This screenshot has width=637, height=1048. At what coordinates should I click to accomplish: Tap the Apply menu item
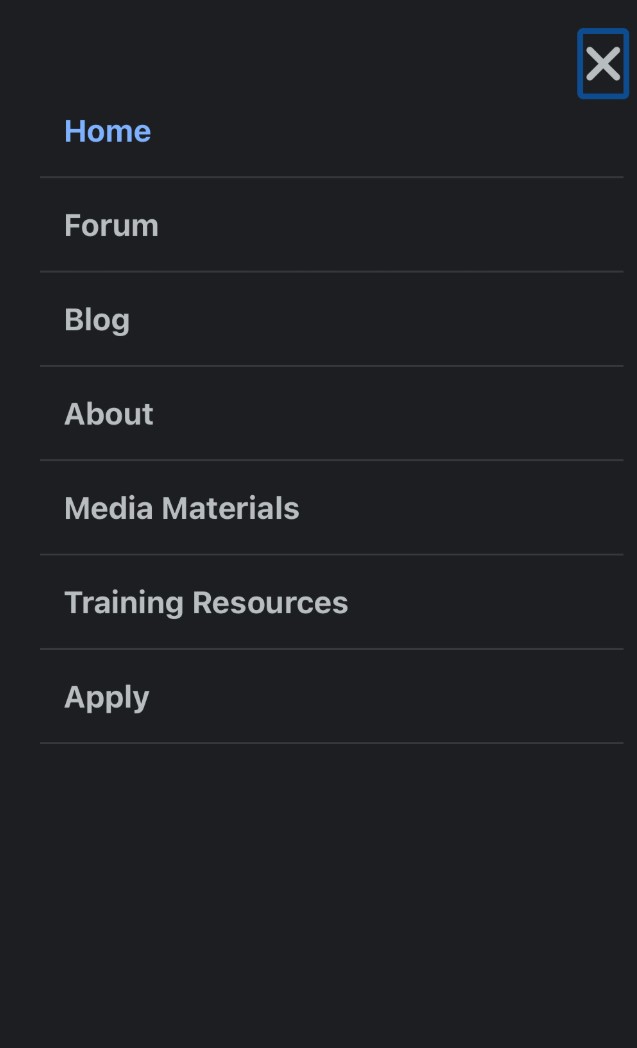pos(107,697)
